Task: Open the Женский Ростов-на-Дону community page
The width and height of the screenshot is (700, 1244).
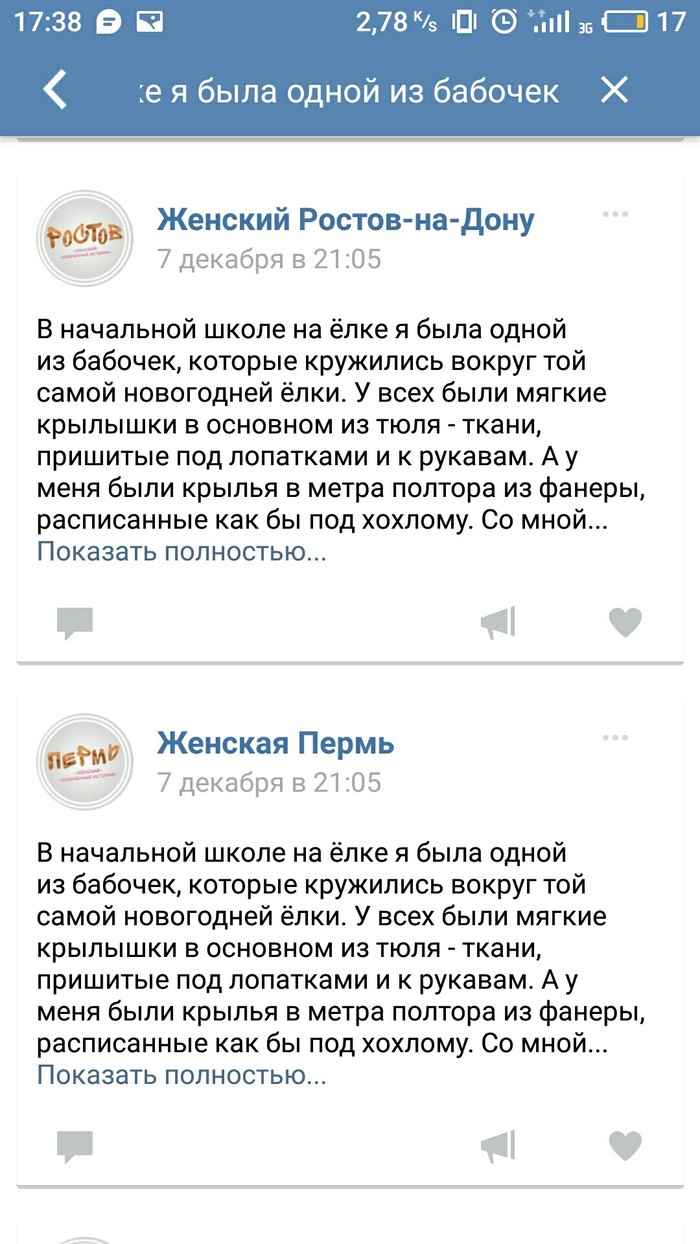Action: click(x=345, y=219)
